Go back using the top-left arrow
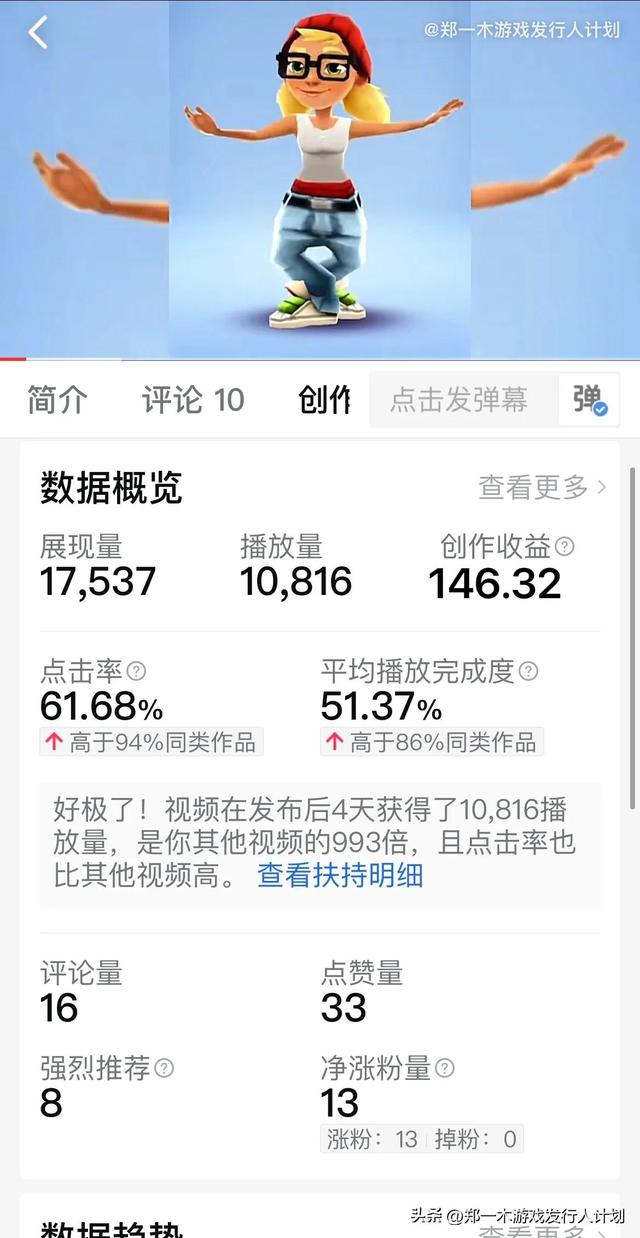This screenshot has height=1238, width=640. pyautogui.click(x=37, y=33)
